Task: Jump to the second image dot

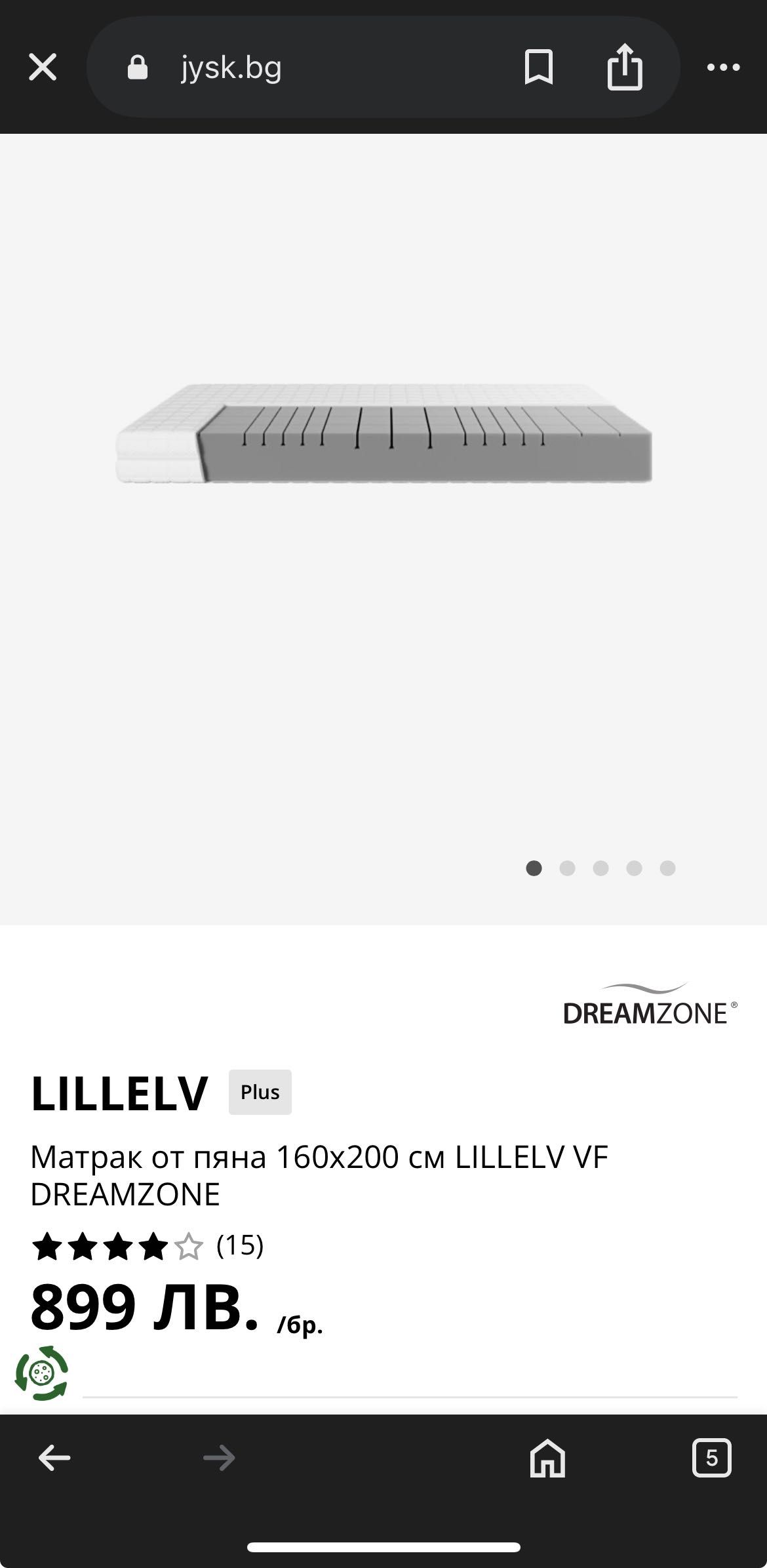Action: [567, 868]
